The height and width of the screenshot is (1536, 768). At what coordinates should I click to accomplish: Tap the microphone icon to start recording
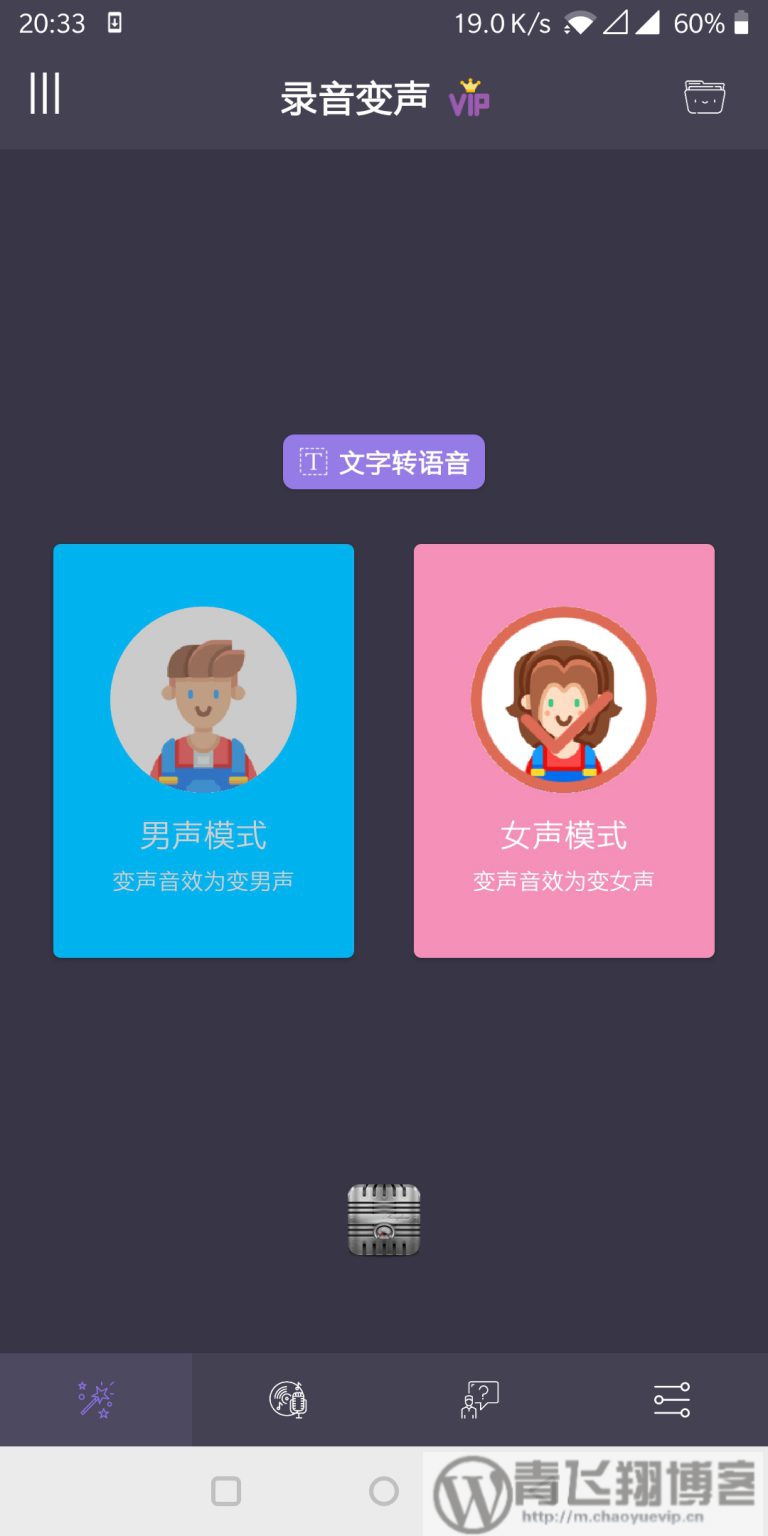pyautogui.click(x=384, y=1218)
